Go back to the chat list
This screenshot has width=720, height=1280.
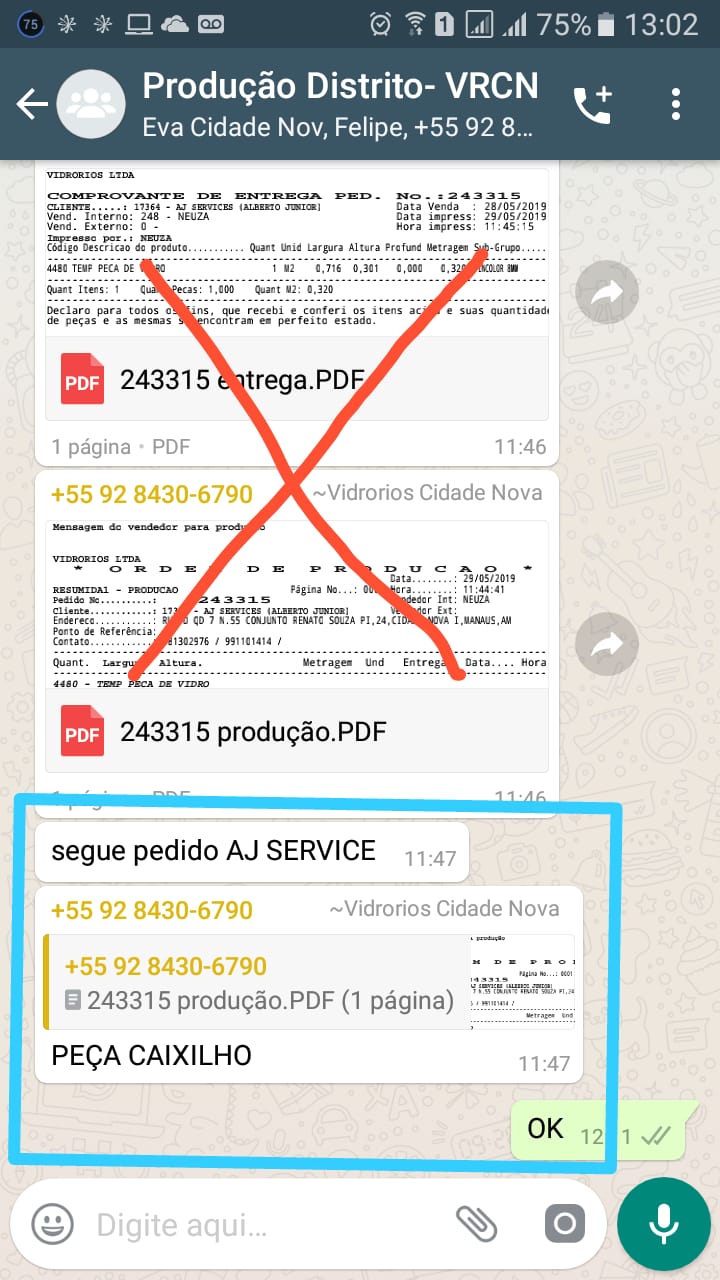click(x=32, y=104)
